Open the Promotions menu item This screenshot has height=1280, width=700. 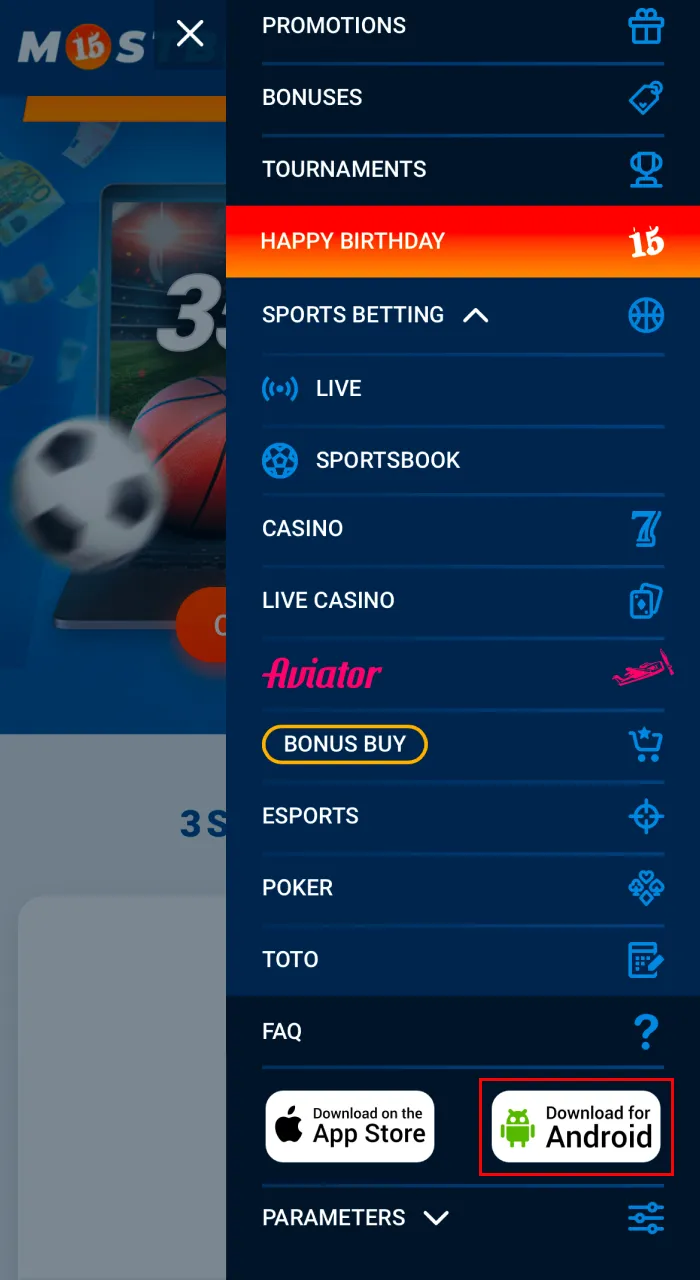click(334, 26)
